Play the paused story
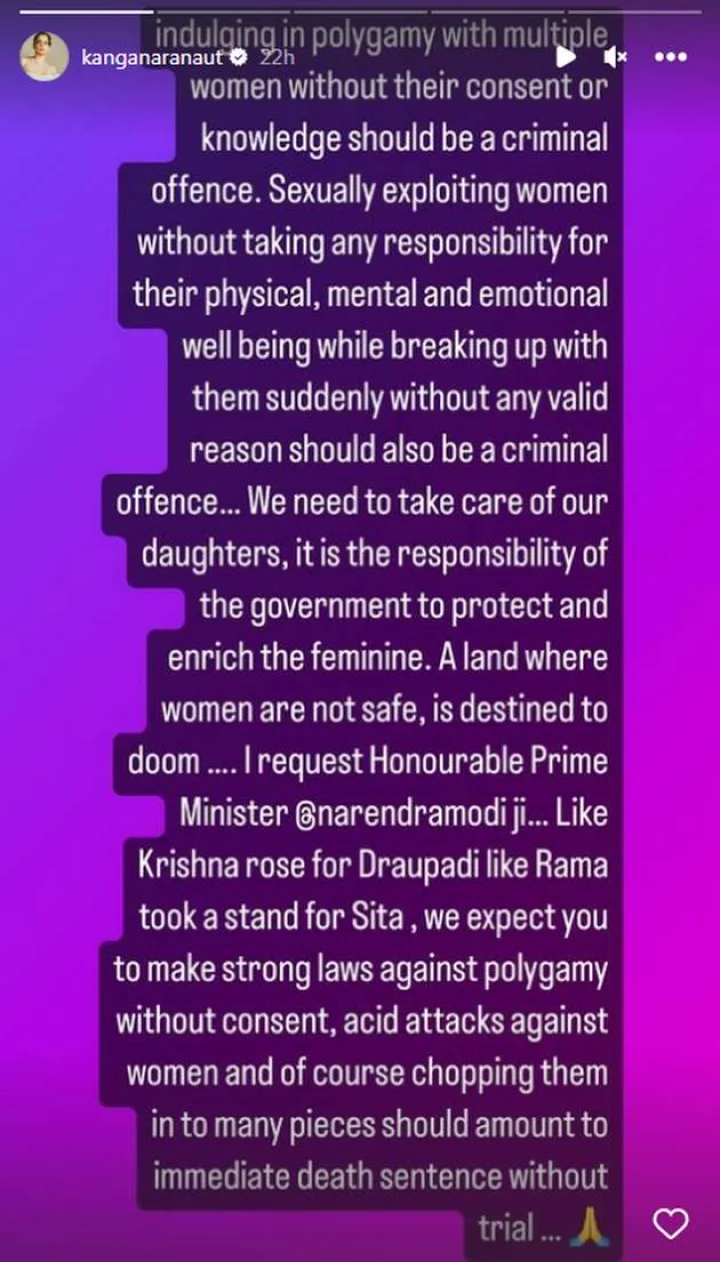720x1262 pixels. (x=566, y=57)
